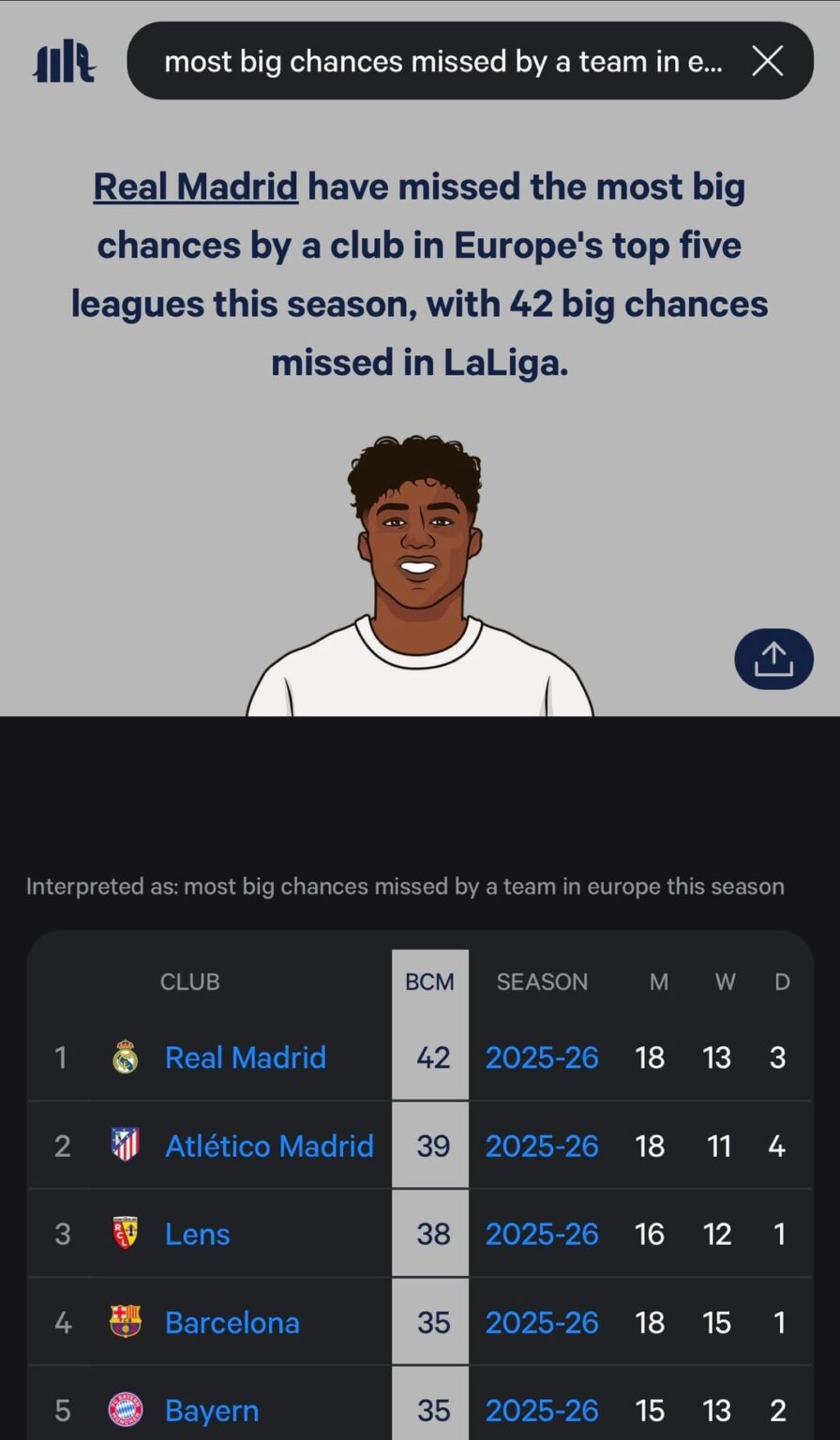Click the 2025-26 season link for Real Madrid
This screenshot has width=840, height=1440.
point(542,1057)
